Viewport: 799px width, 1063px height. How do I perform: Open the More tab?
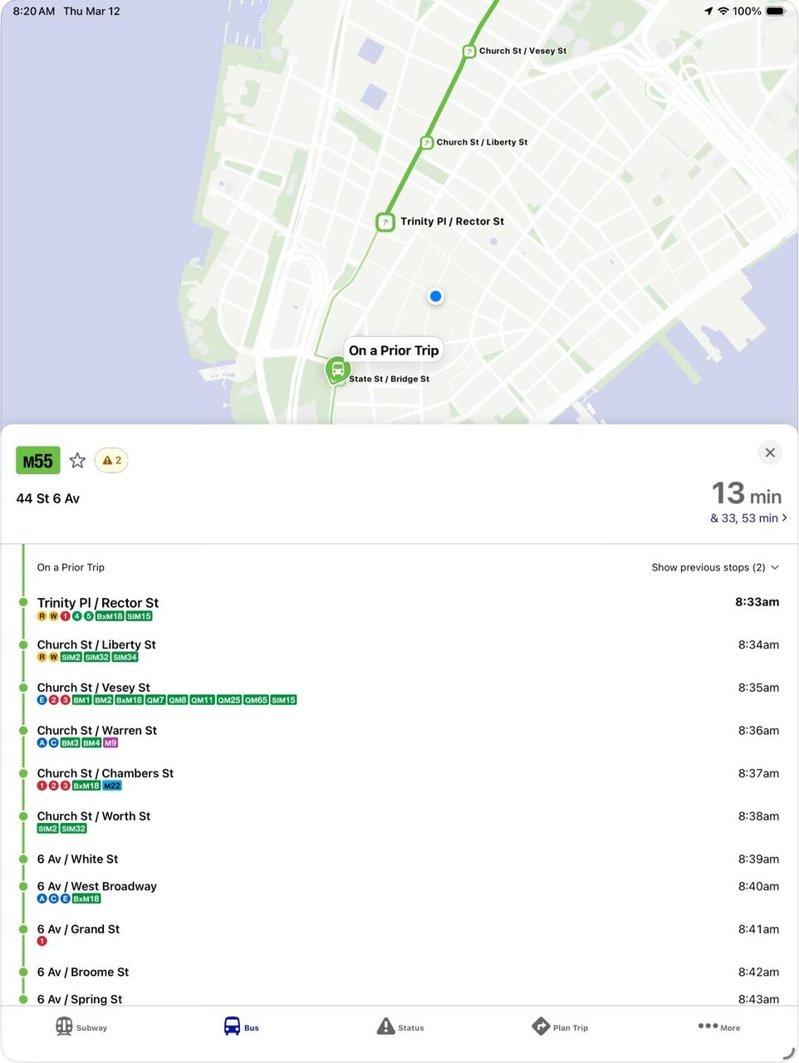click(719, 1026)
